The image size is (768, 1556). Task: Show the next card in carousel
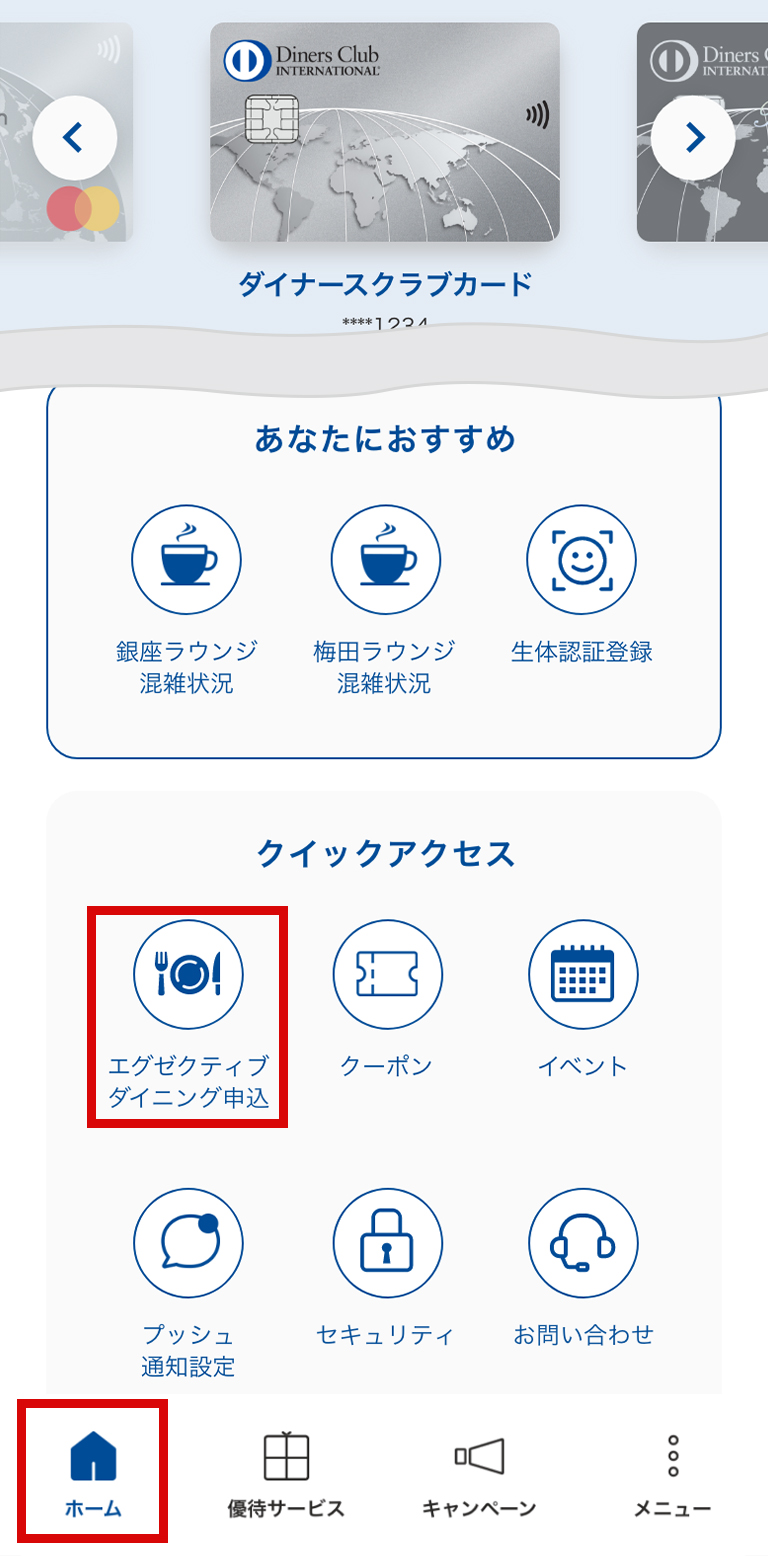(x=693, y=137)
